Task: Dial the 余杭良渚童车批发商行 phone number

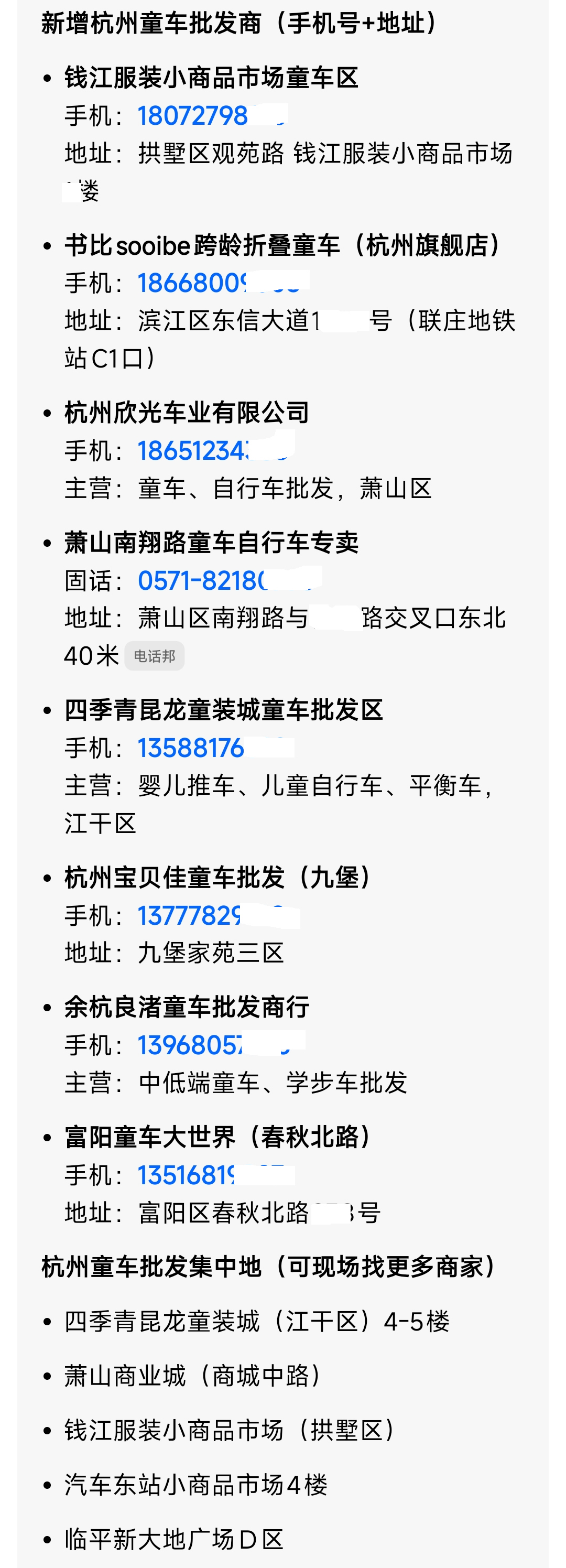Action: point(191,1045)
